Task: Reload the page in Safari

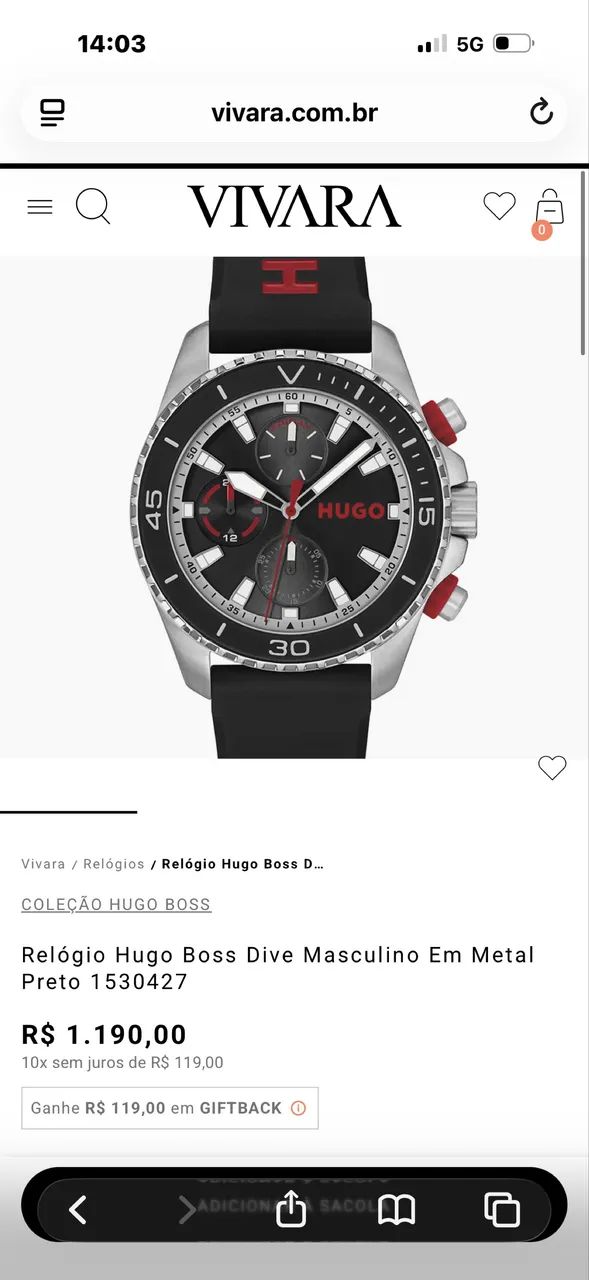Action: [x=541, y=112]
